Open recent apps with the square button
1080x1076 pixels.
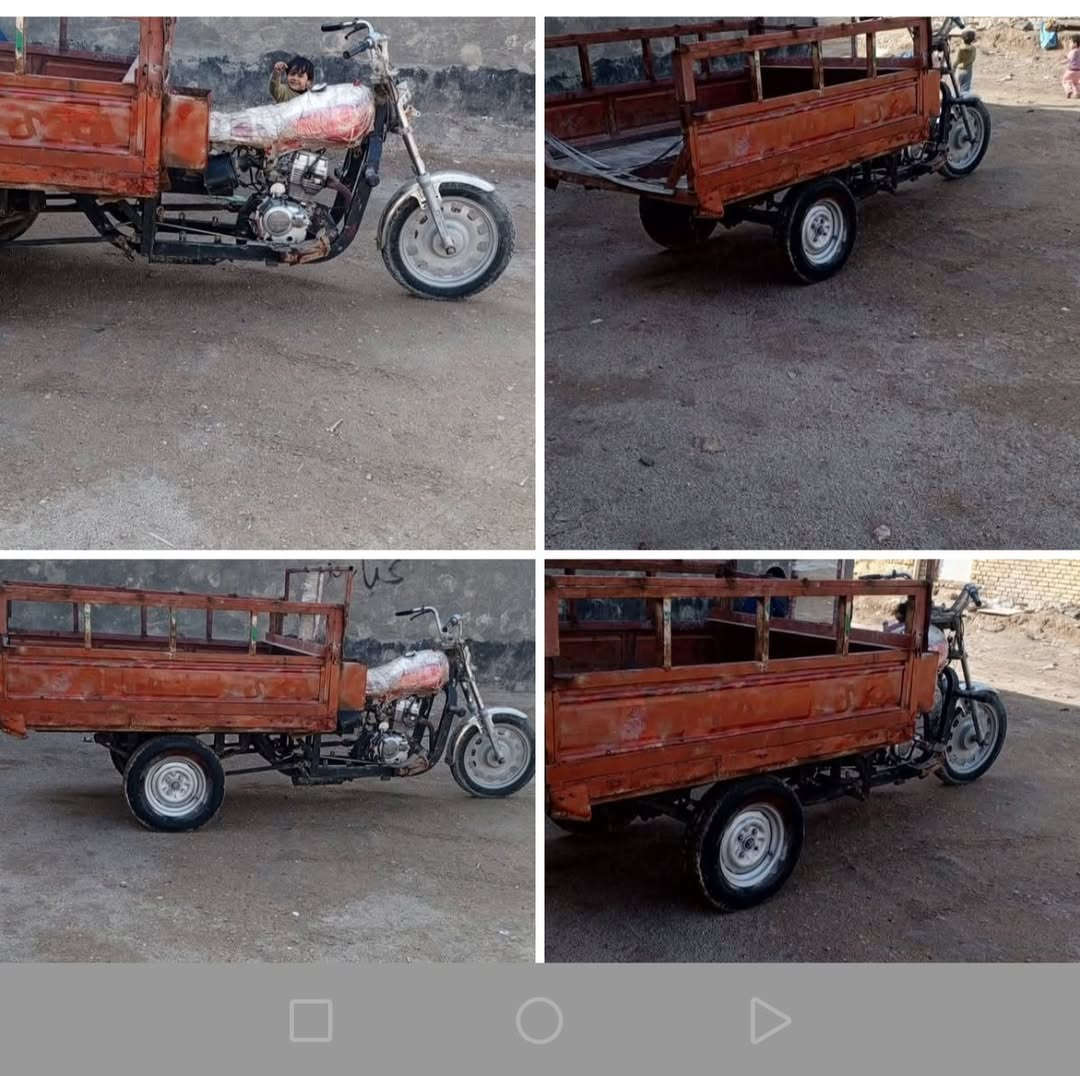point(310,1021)
